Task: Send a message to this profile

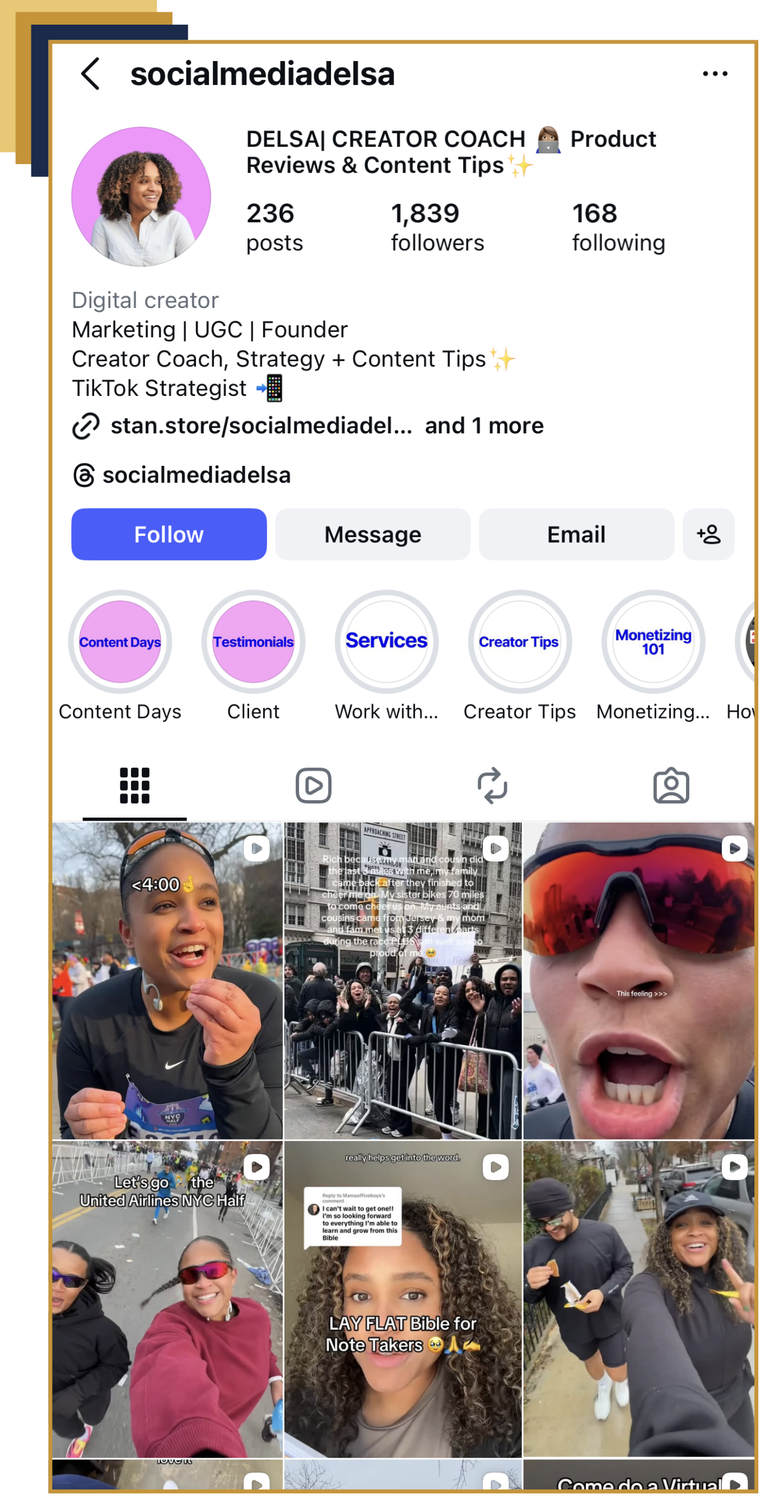Action: [x=372, y=534]
